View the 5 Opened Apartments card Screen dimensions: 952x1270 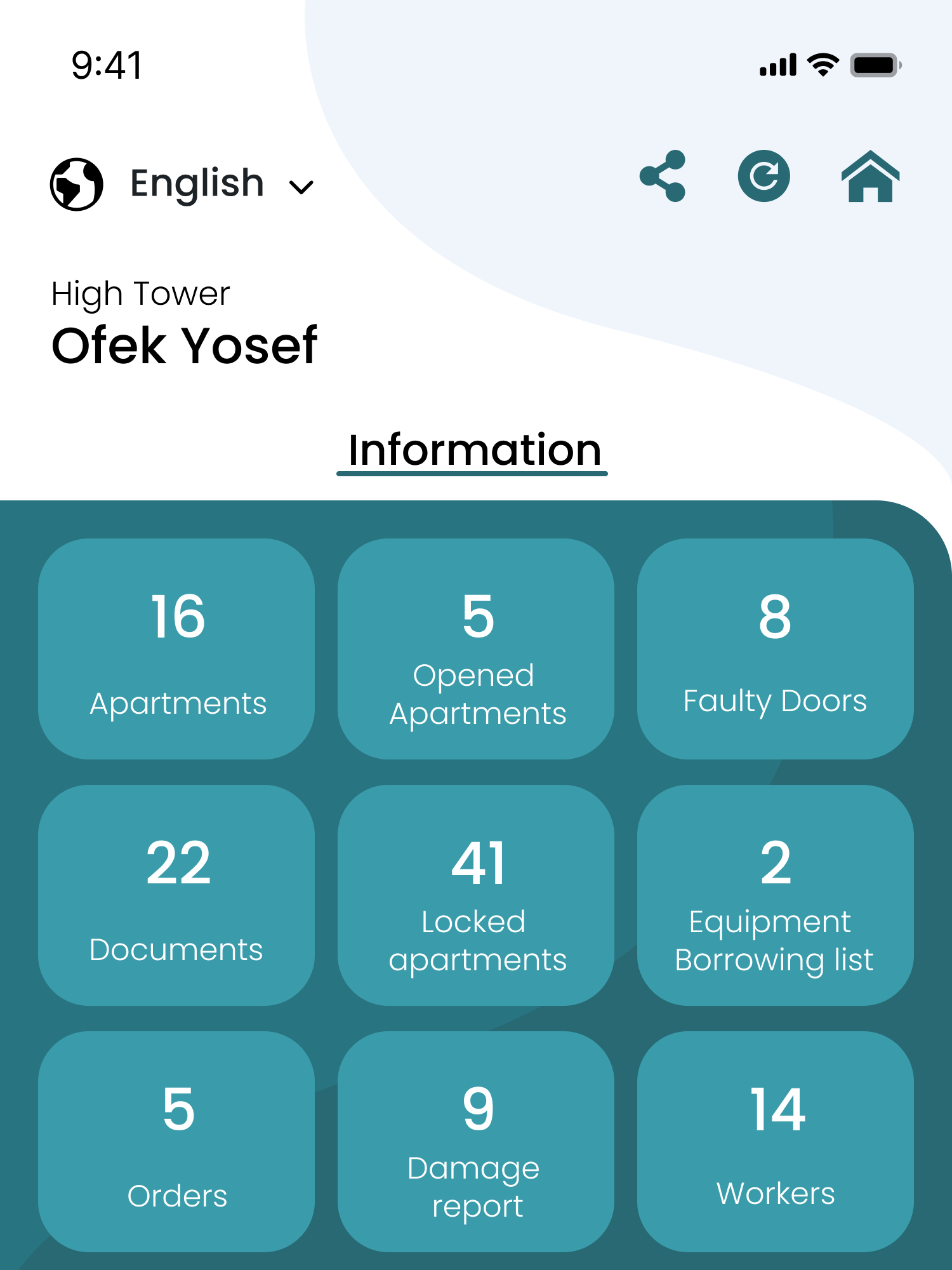[476, 648]
